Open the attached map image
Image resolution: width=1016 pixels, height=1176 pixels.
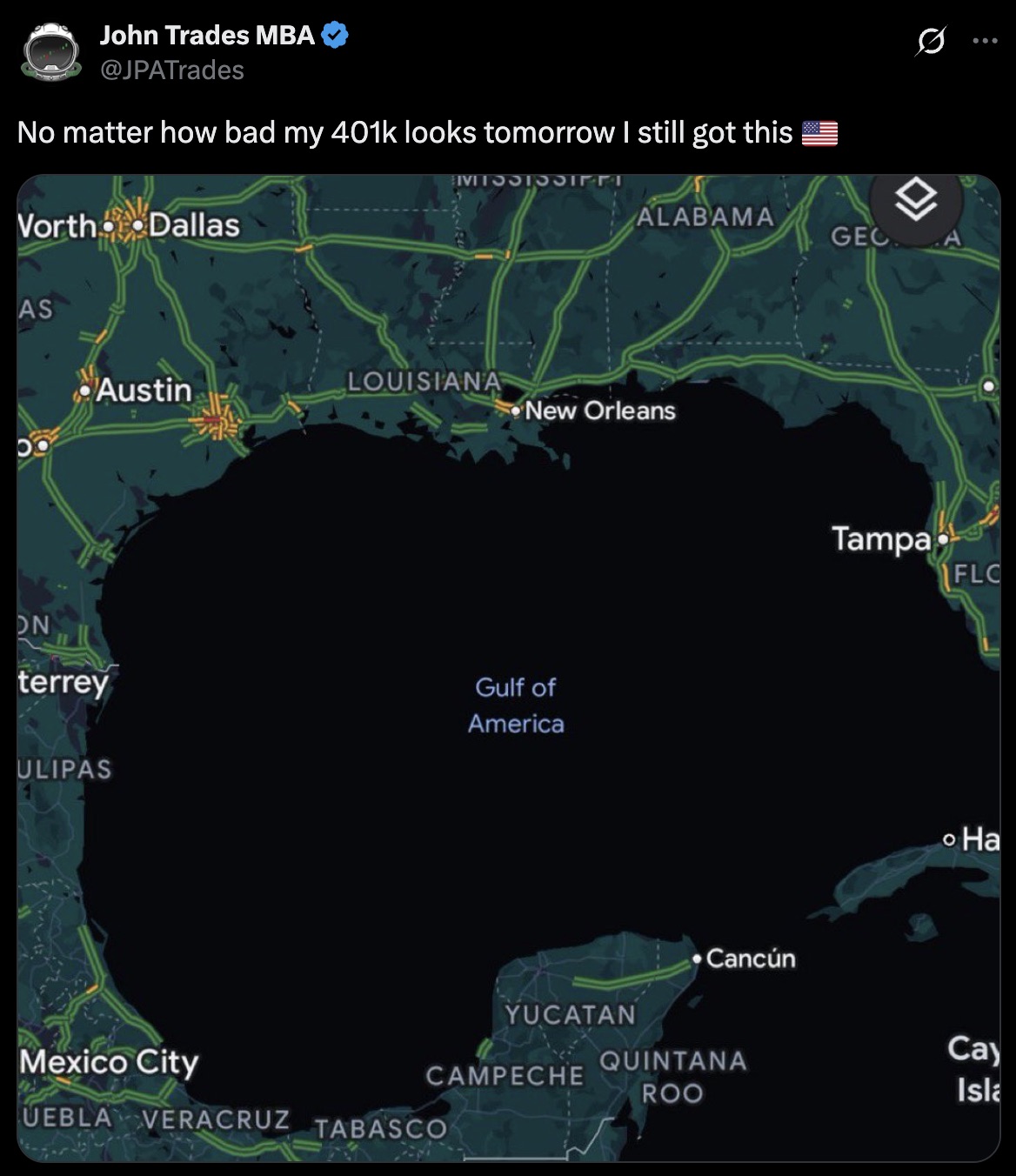[x=508, y=667]
